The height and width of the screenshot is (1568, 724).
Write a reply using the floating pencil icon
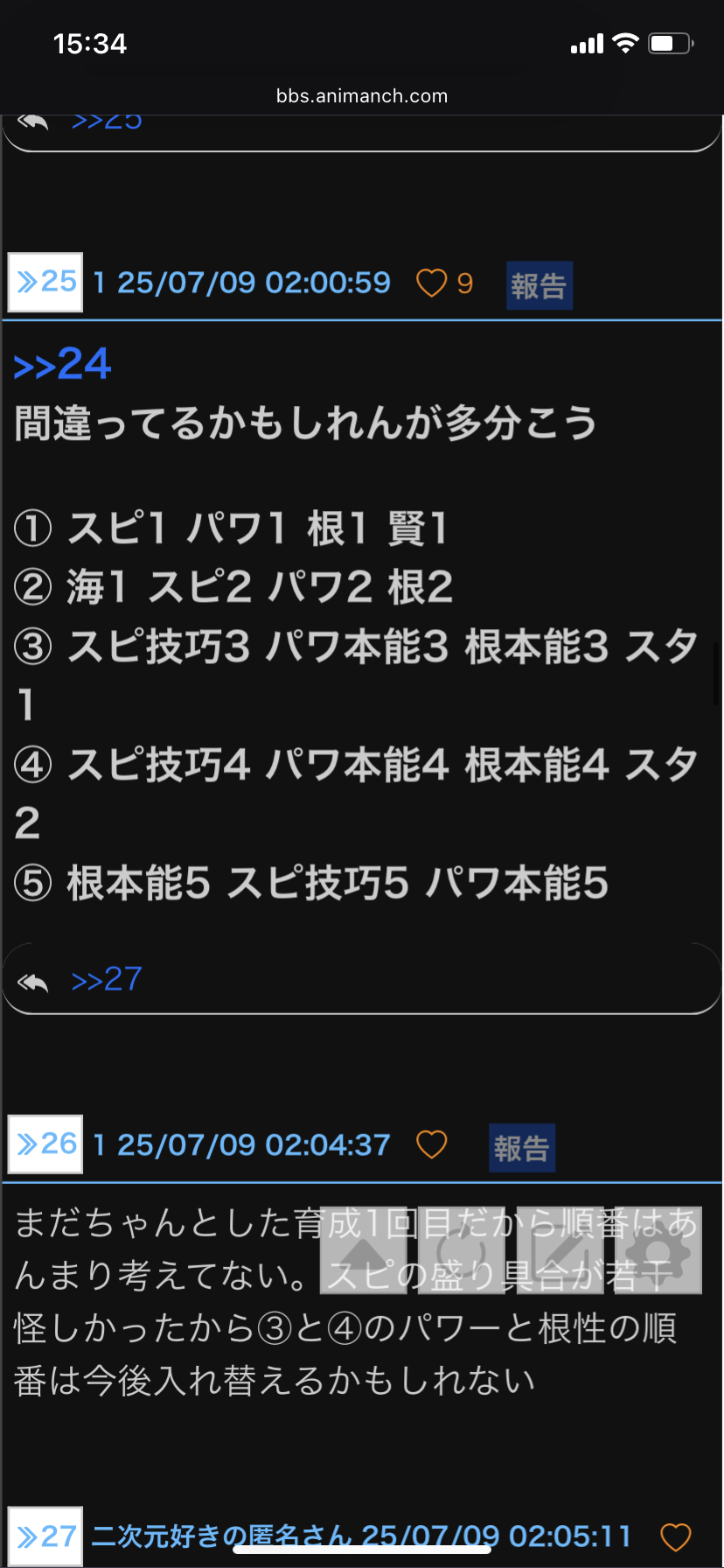pos(560,1249)
